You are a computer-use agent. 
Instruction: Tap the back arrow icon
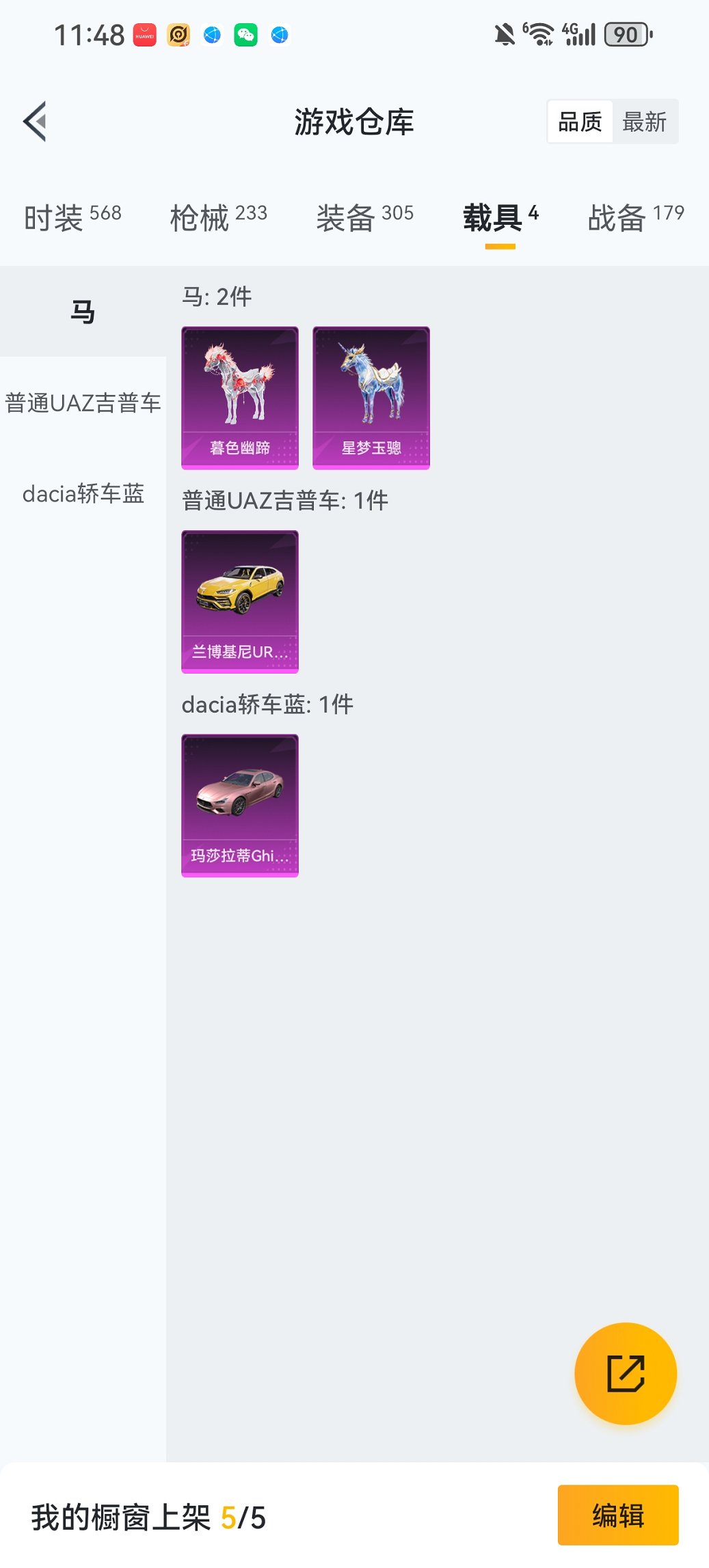coord(34,120)
